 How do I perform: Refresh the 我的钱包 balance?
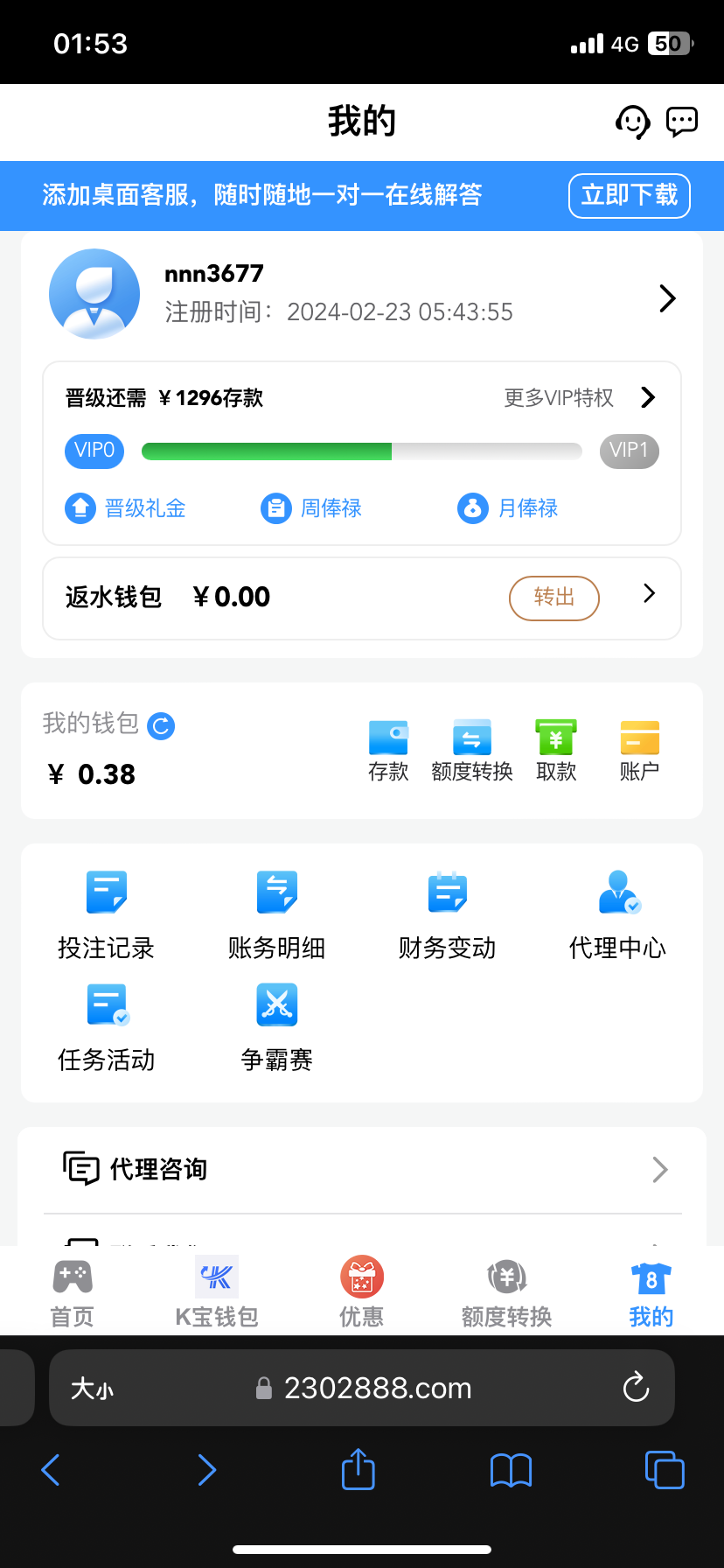(x=161, y=726)
